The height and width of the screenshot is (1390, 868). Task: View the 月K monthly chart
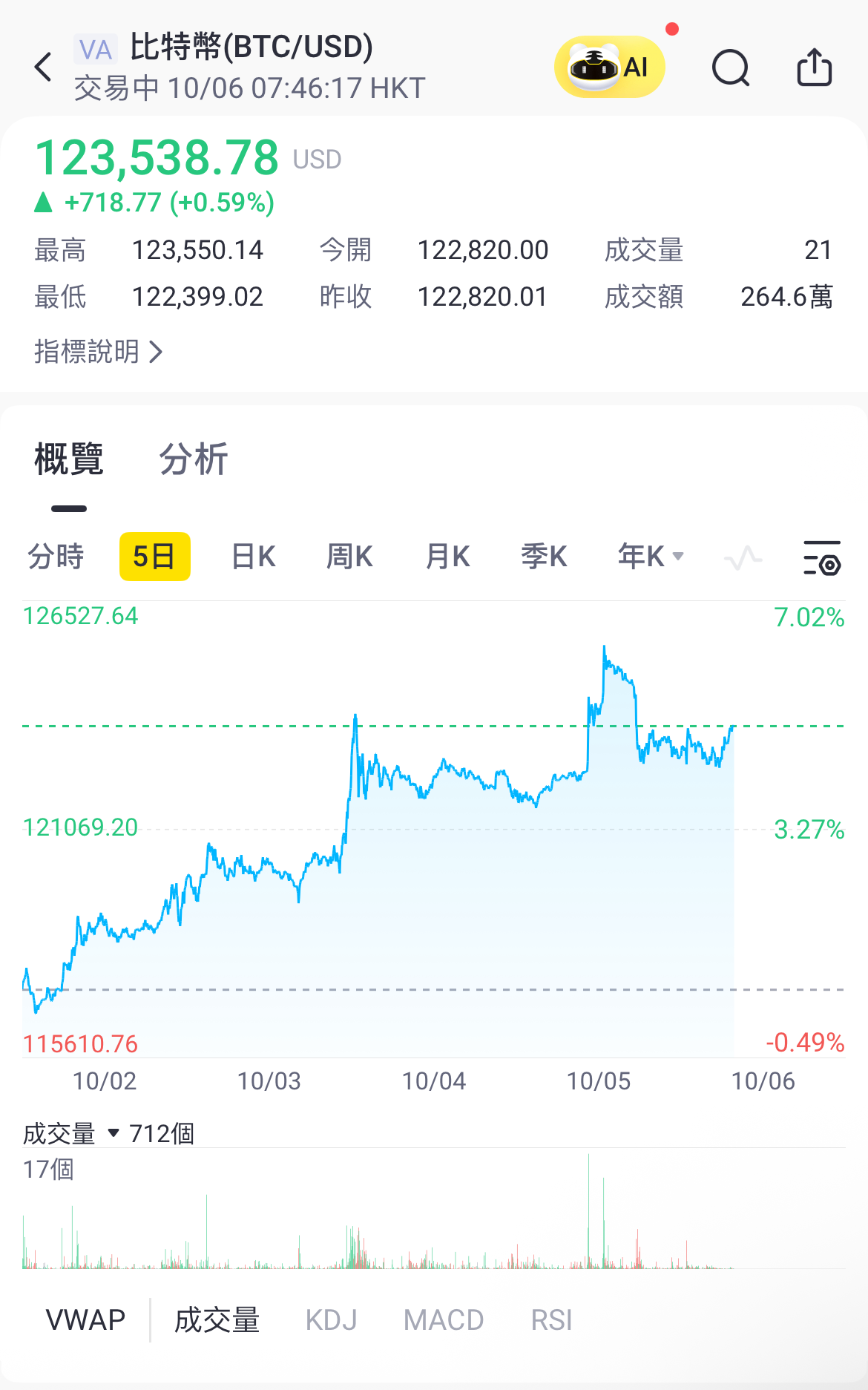[447, 557]
